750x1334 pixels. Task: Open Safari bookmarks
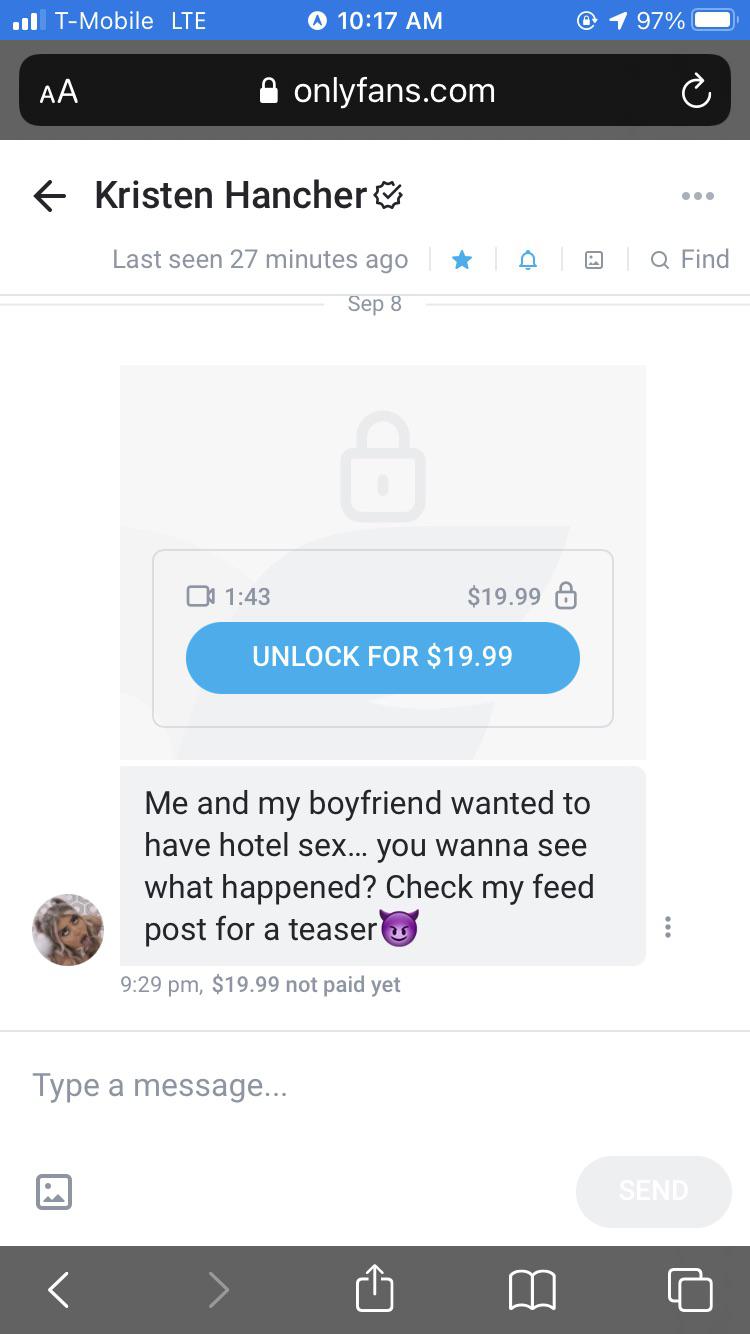(x=532, y=1289)
